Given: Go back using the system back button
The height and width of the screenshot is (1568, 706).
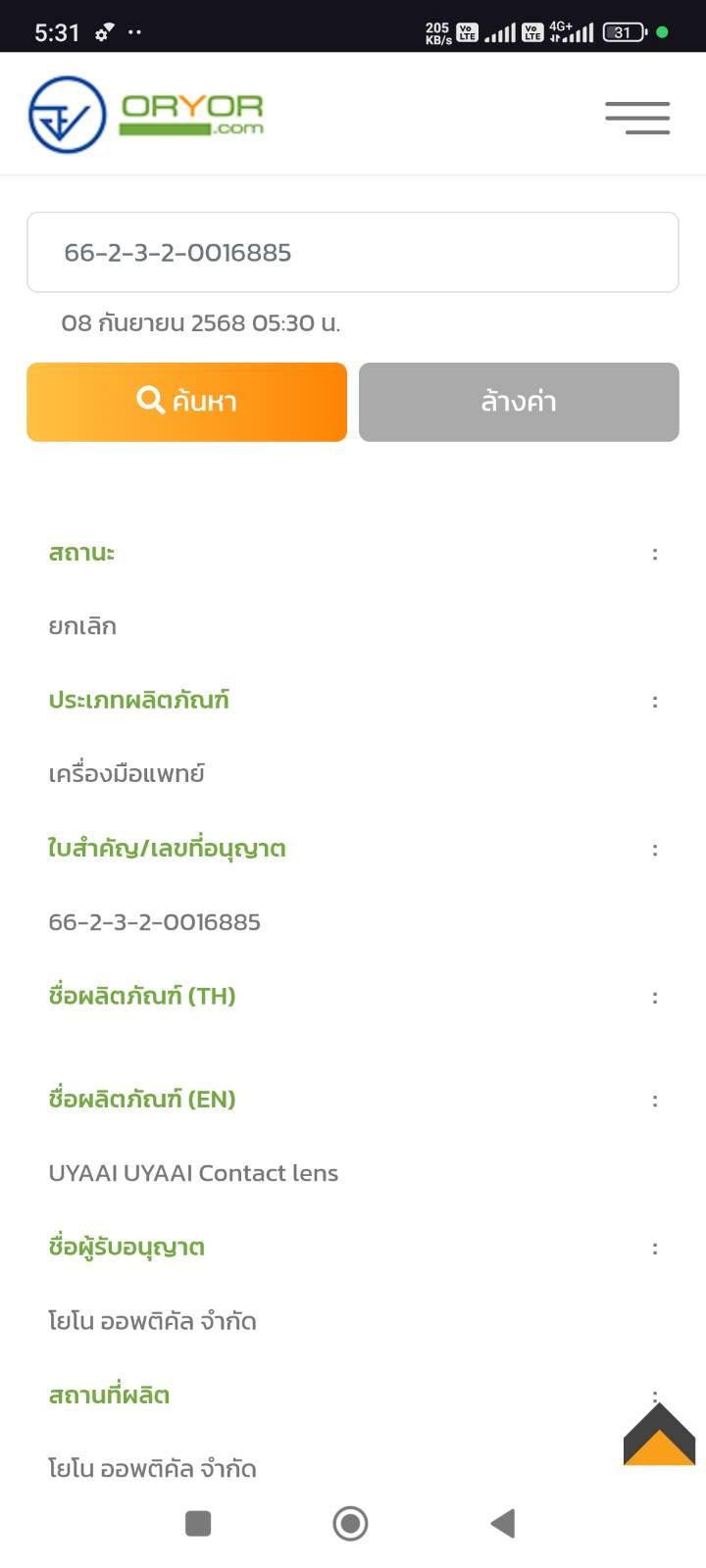Looking at the screenshot, I should tap(503, 1523).
